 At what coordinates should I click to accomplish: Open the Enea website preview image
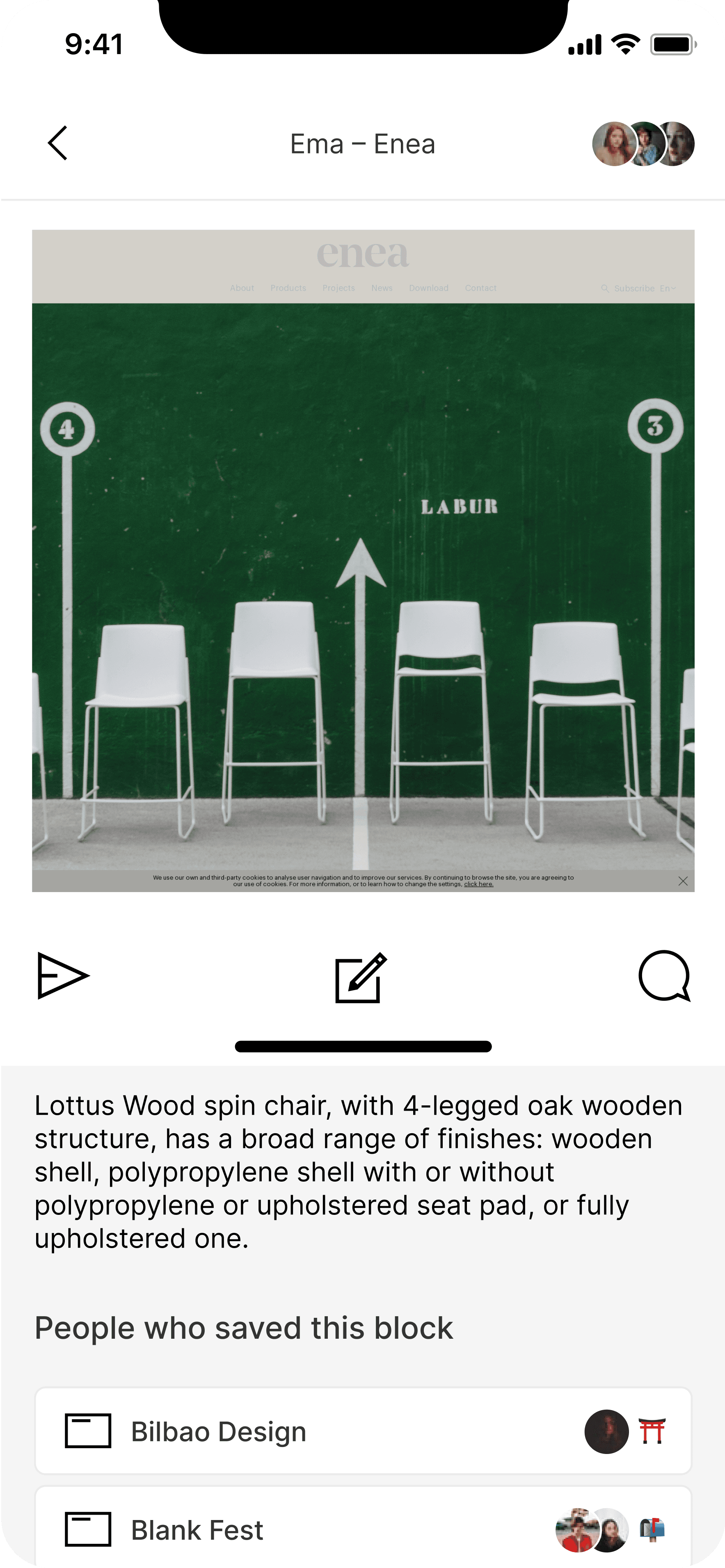point(363,561)
